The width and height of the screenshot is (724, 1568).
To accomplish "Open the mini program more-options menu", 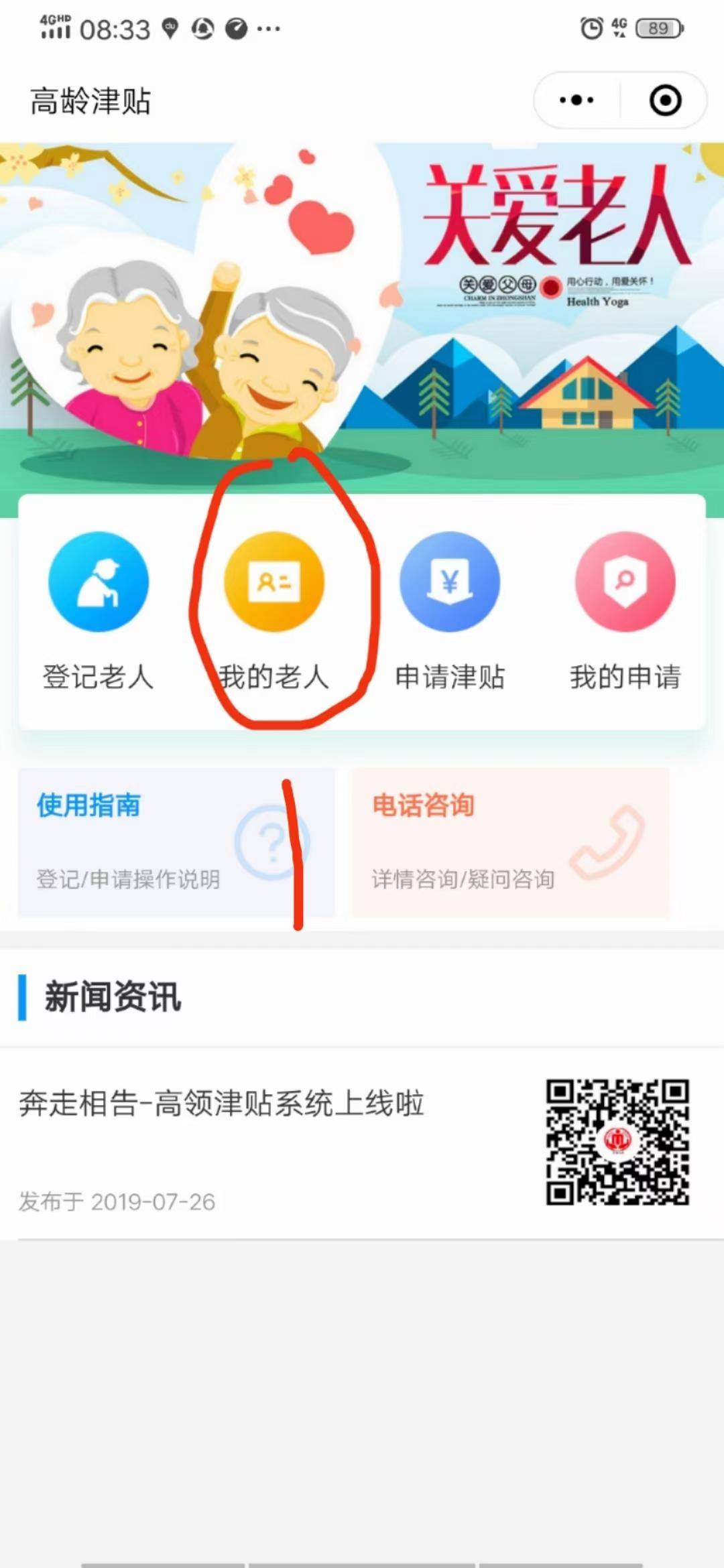I will (577, 101).
